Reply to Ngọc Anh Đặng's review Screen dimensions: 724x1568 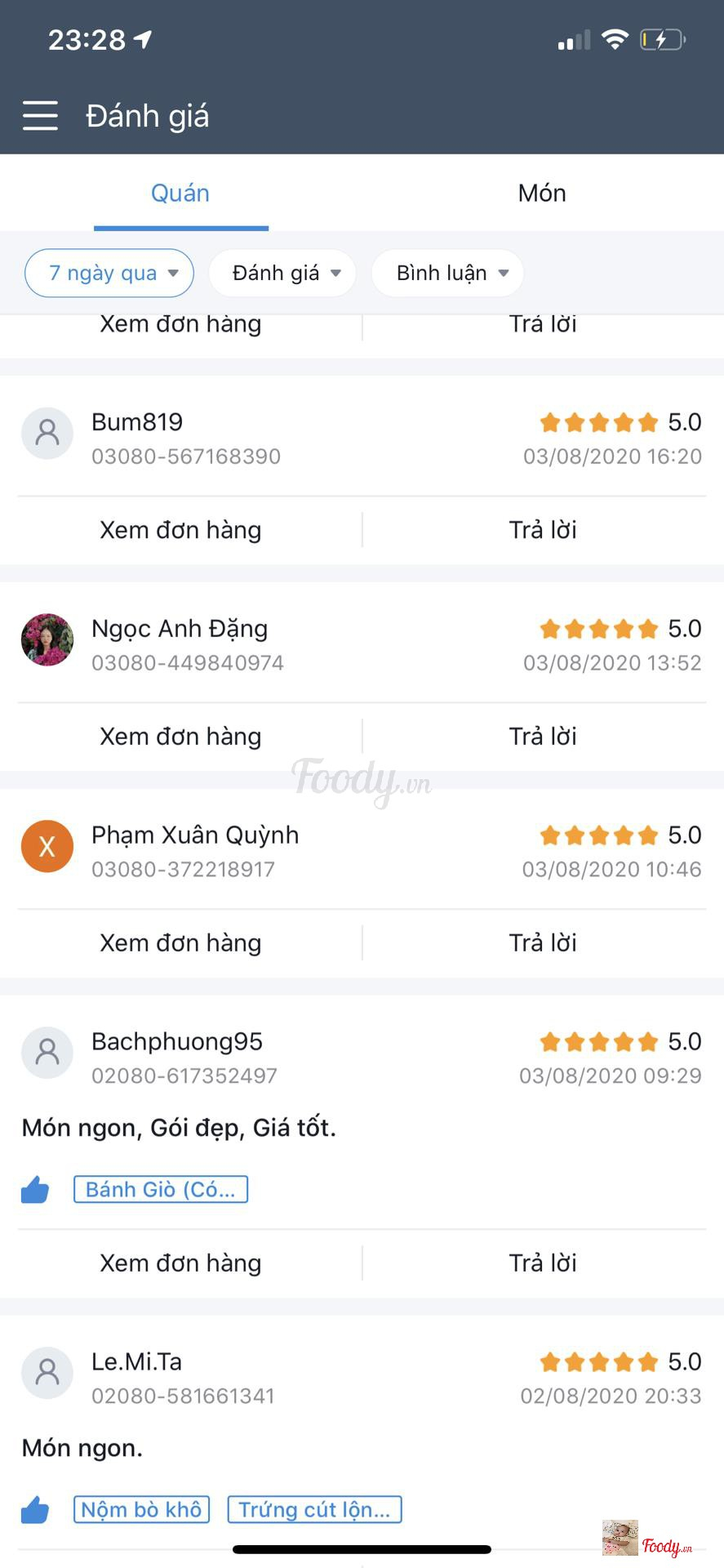click(543, 737)
